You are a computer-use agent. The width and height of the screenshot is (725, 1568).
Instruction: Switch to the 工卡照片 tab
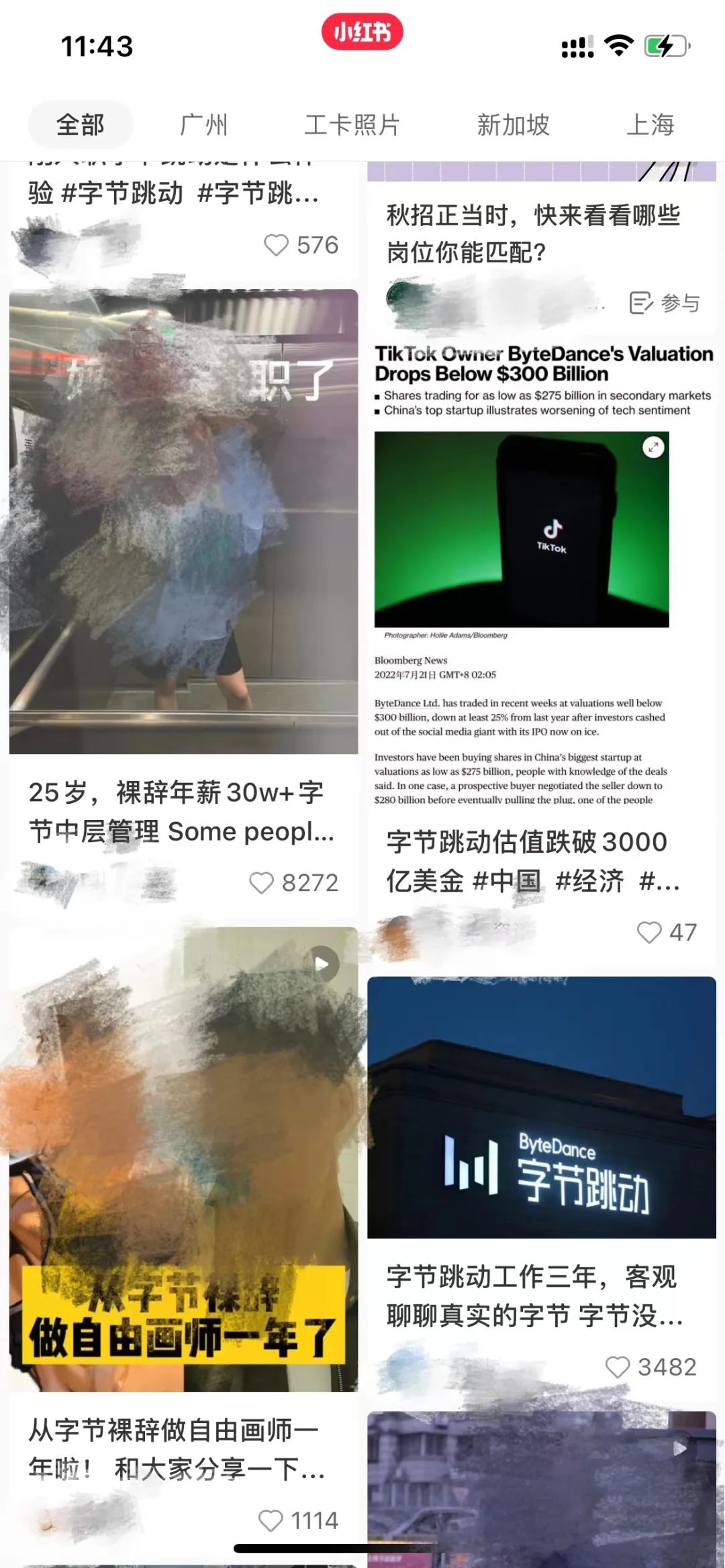click(352, 125)
